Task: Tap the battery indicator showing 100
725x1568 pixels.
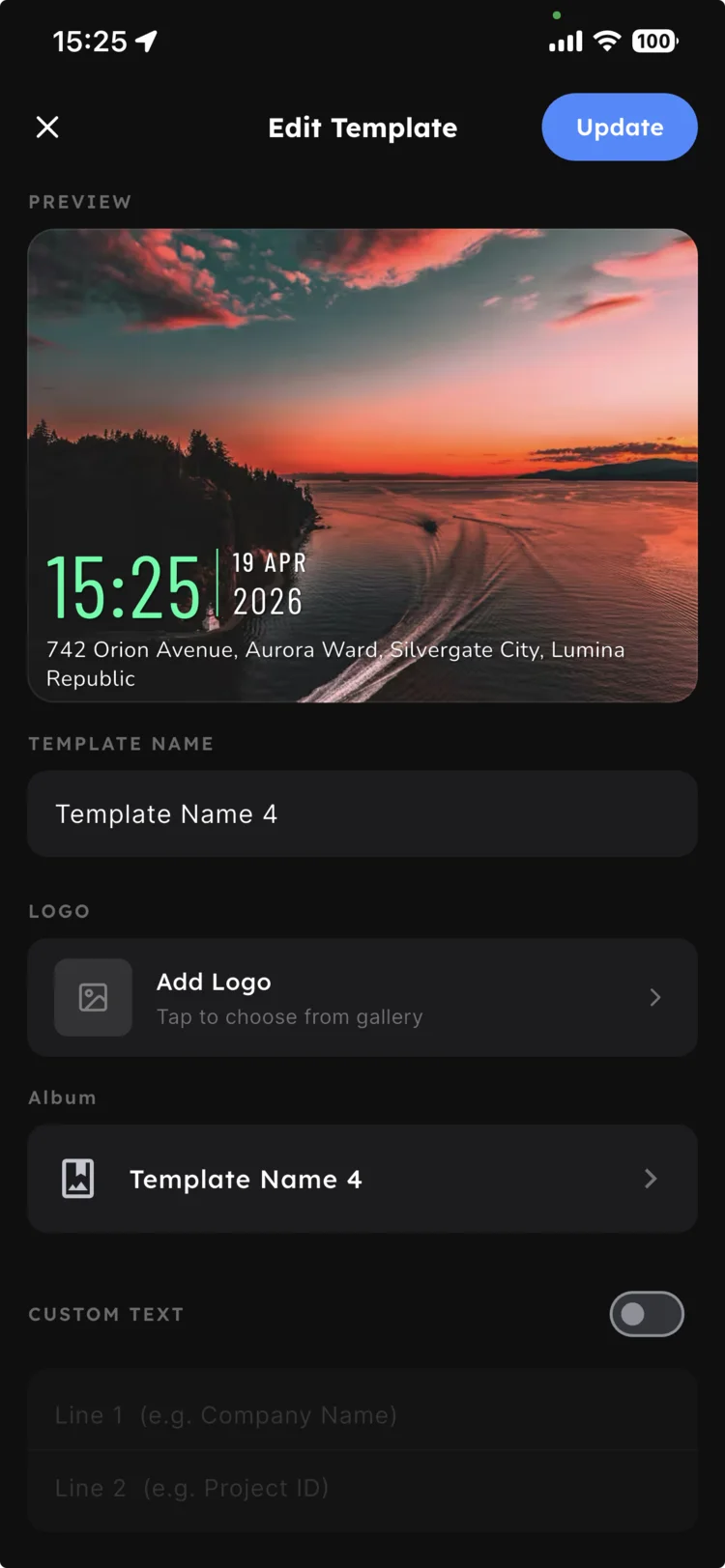Action: point(653,41)
